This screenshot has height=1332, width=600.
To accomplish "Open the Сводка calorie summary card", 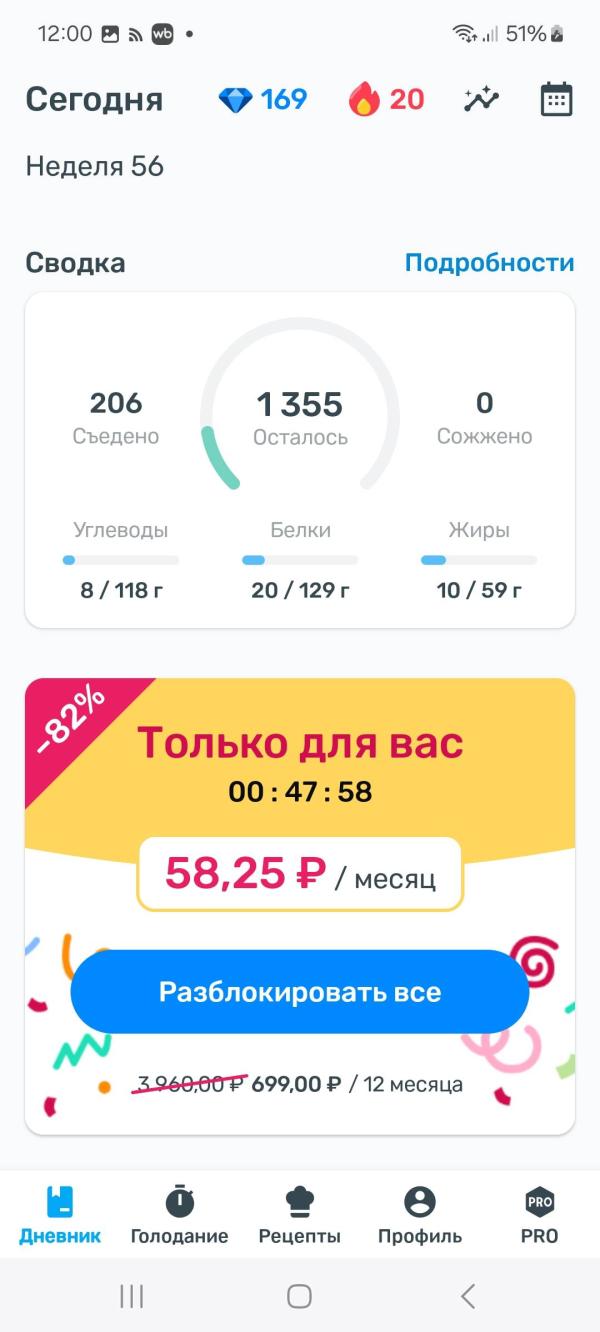I will click(300, 460).
